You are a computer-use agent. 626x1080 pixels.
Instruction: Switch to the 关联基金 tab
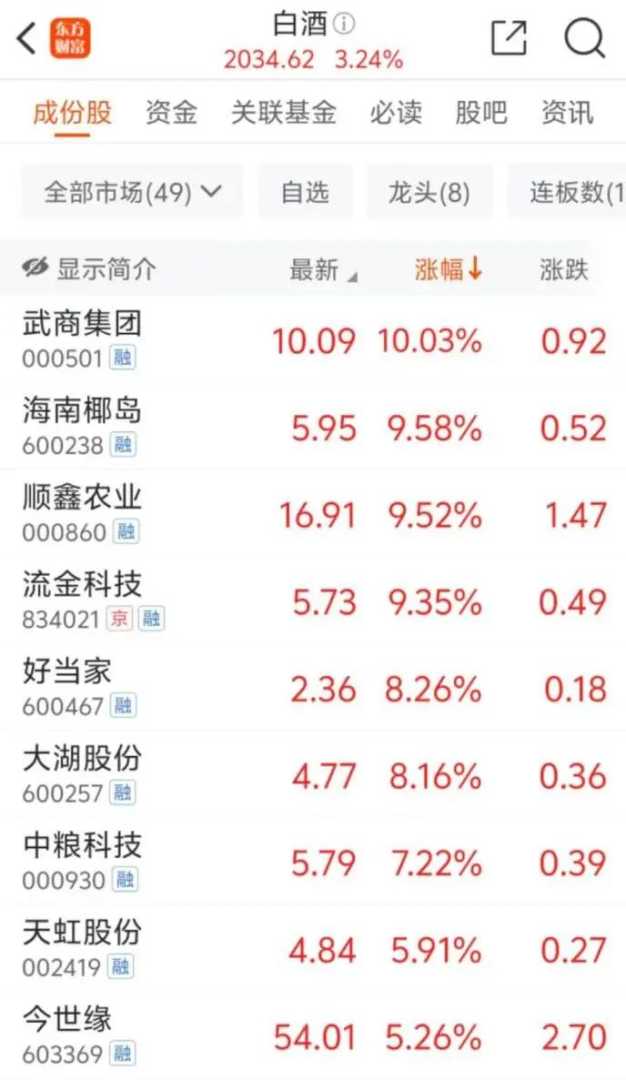click(x=284, y=112)
